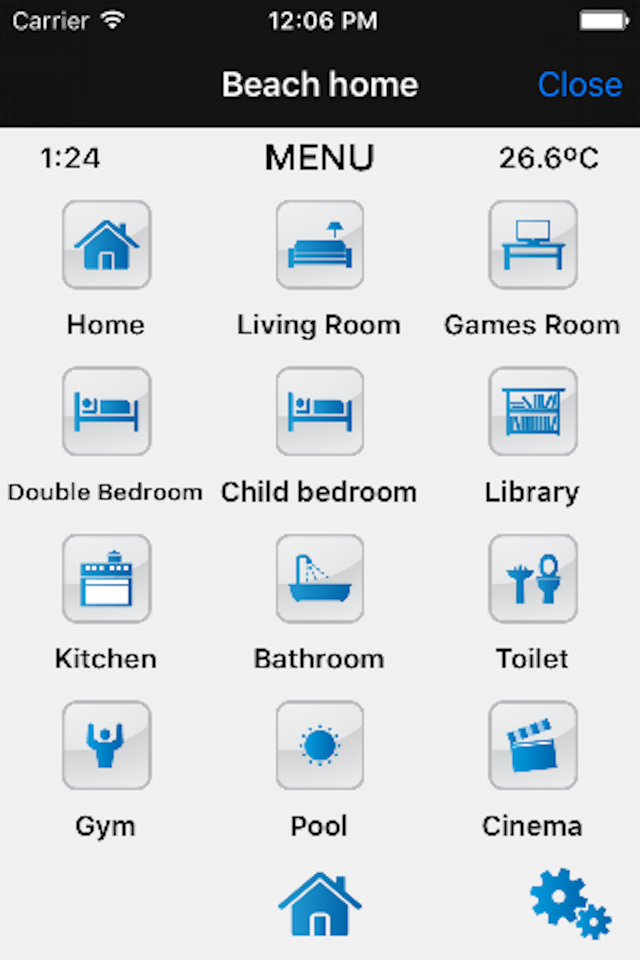Open the Gym room
Image resolution: width=640 pixels, height=960 pixels.
[x=107, y=746]
